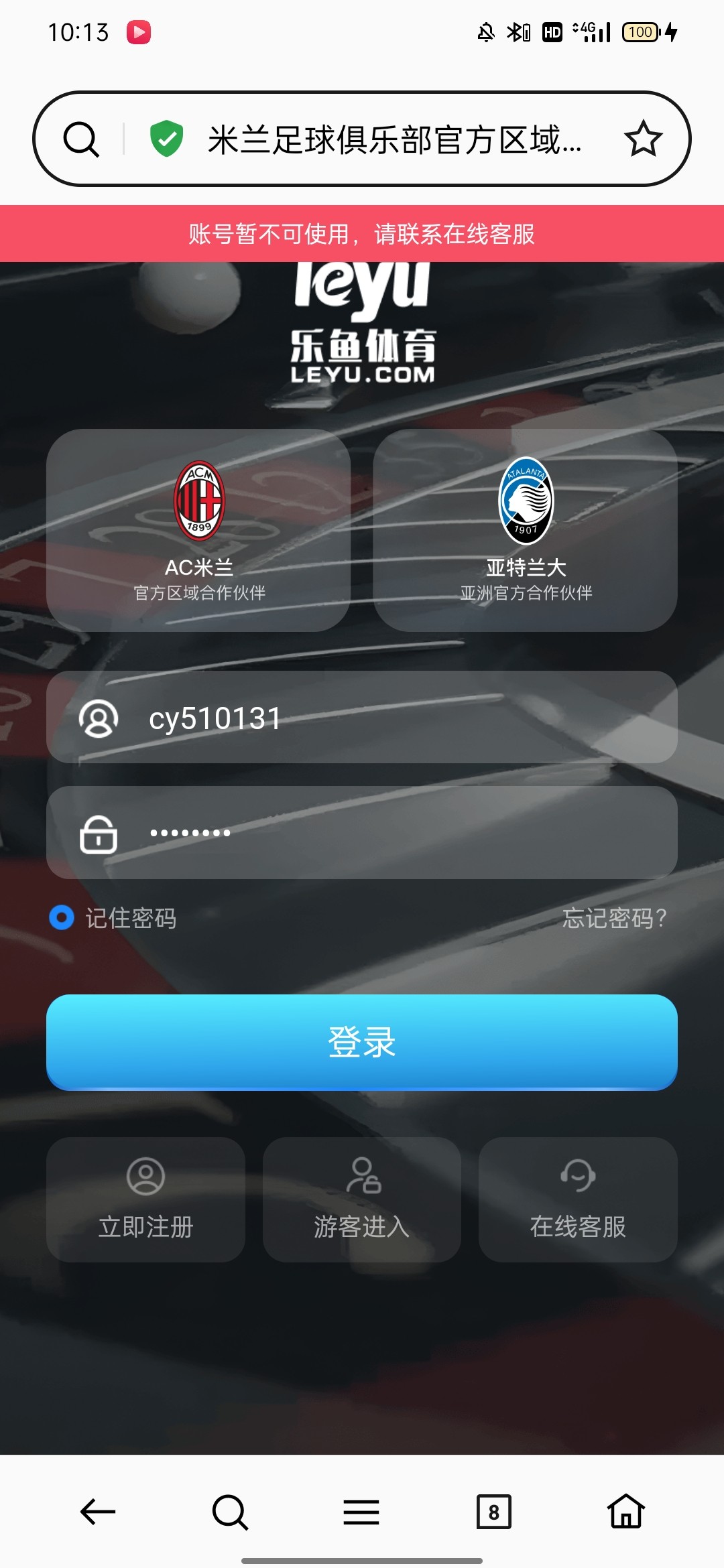Go to the browser home page
The image size is (724, 1568).
click(x=626, y=1512)
